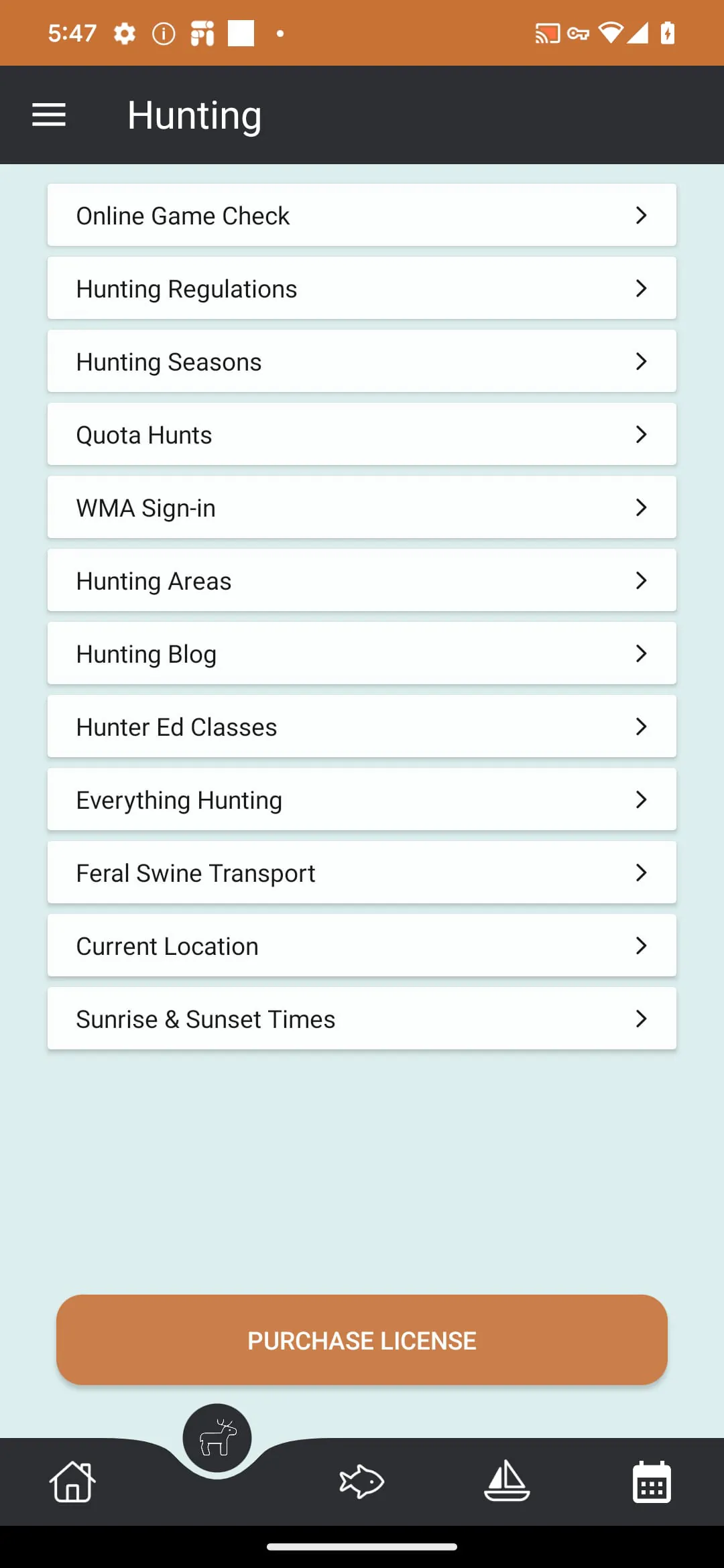This screenshot has width=724, height=1568.
Task: Open WMA Sign-in
Action: pos(362,507)
